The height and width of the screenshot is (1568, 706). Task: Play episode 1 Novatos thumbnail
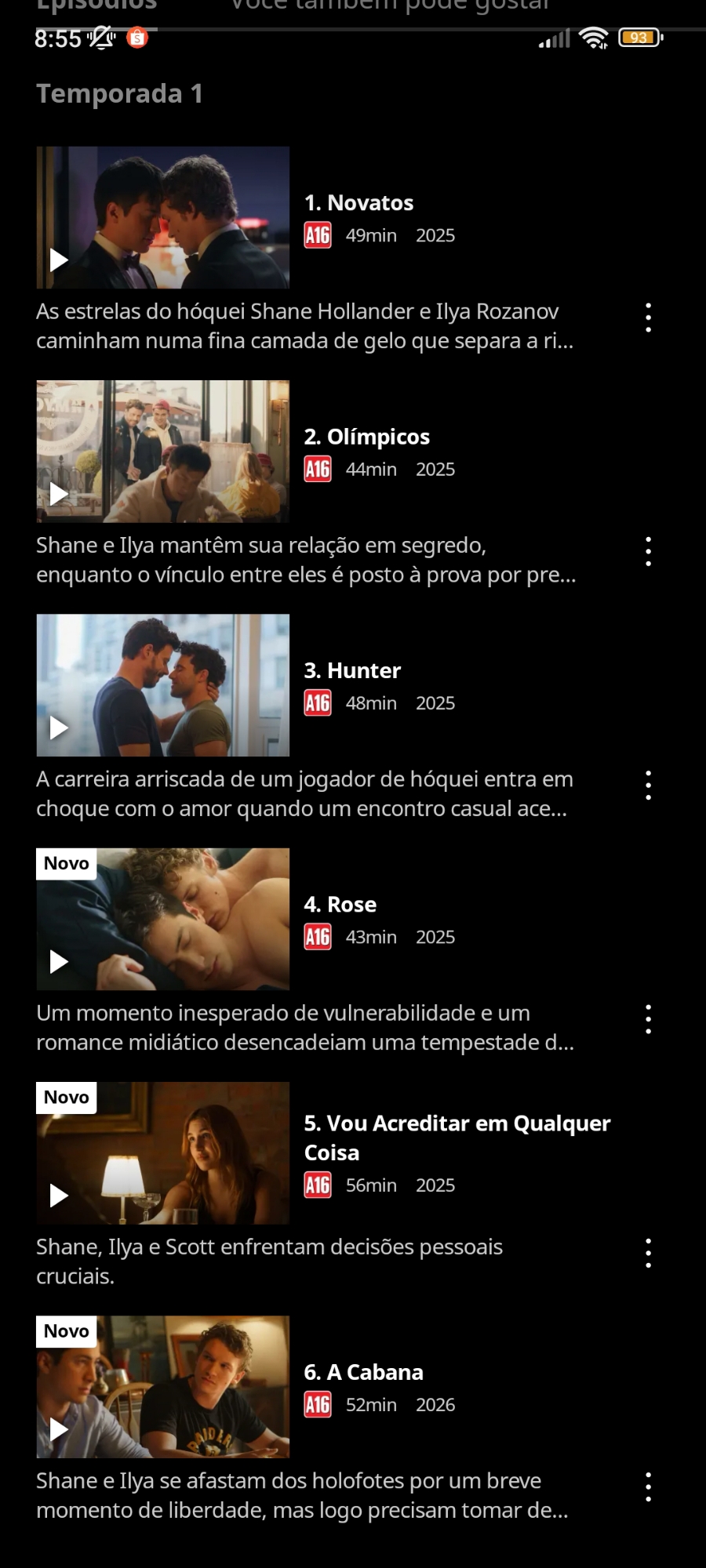[x=162, y=217]
